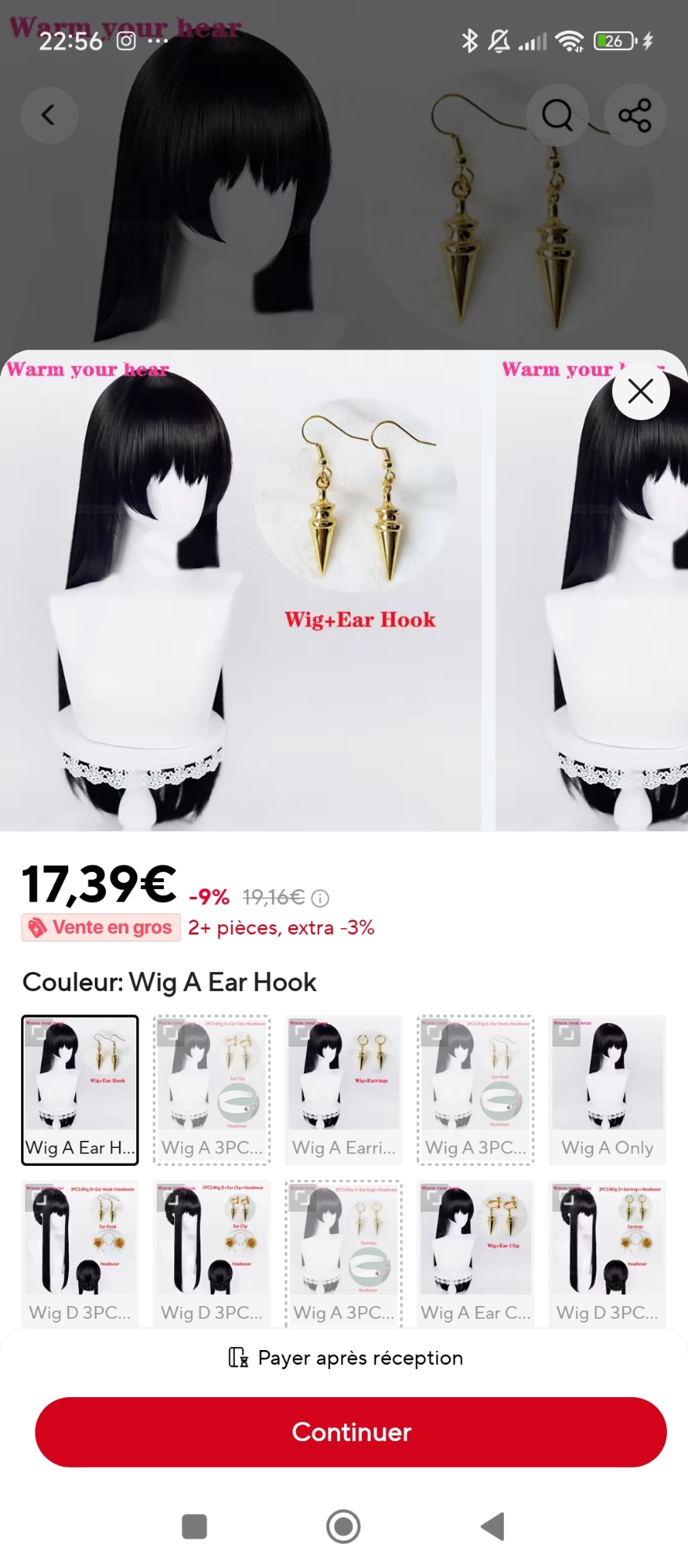Share this product

(x=635, y=115)
